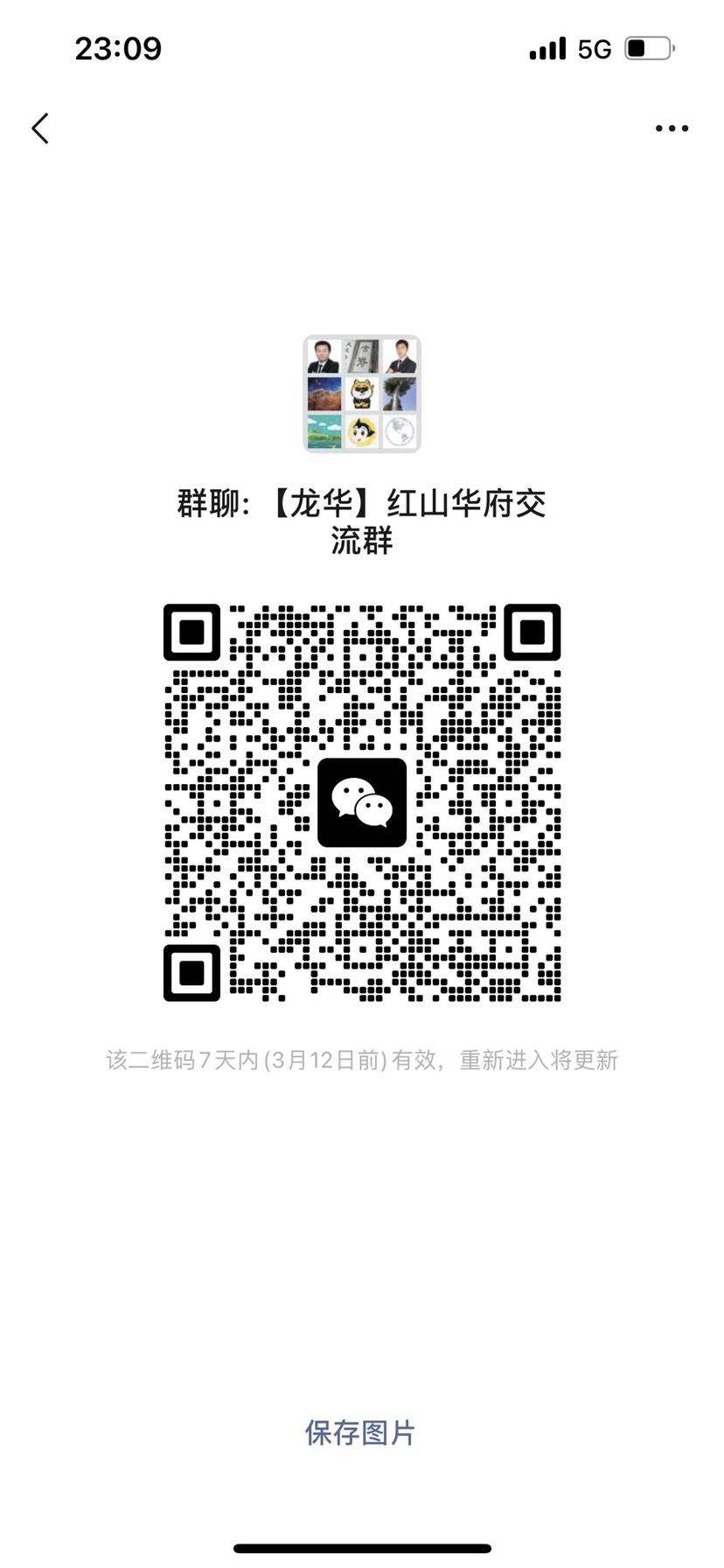Screen dimensions: 724x1568
Task: Open the three-dot overflow menu
Action: click(672, 129)
